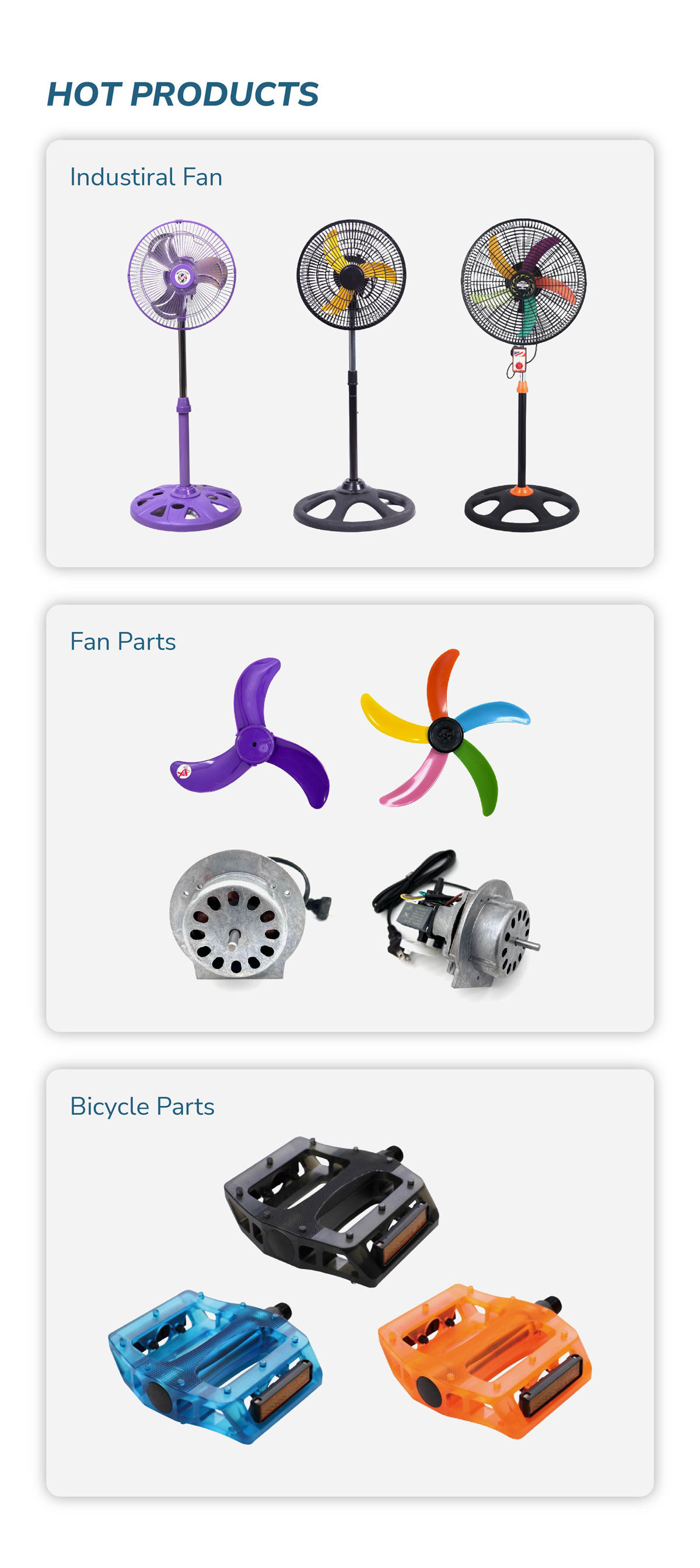Select the Bicycle Parts product card
This screenshot has width=700, height=1568.
350,1282
